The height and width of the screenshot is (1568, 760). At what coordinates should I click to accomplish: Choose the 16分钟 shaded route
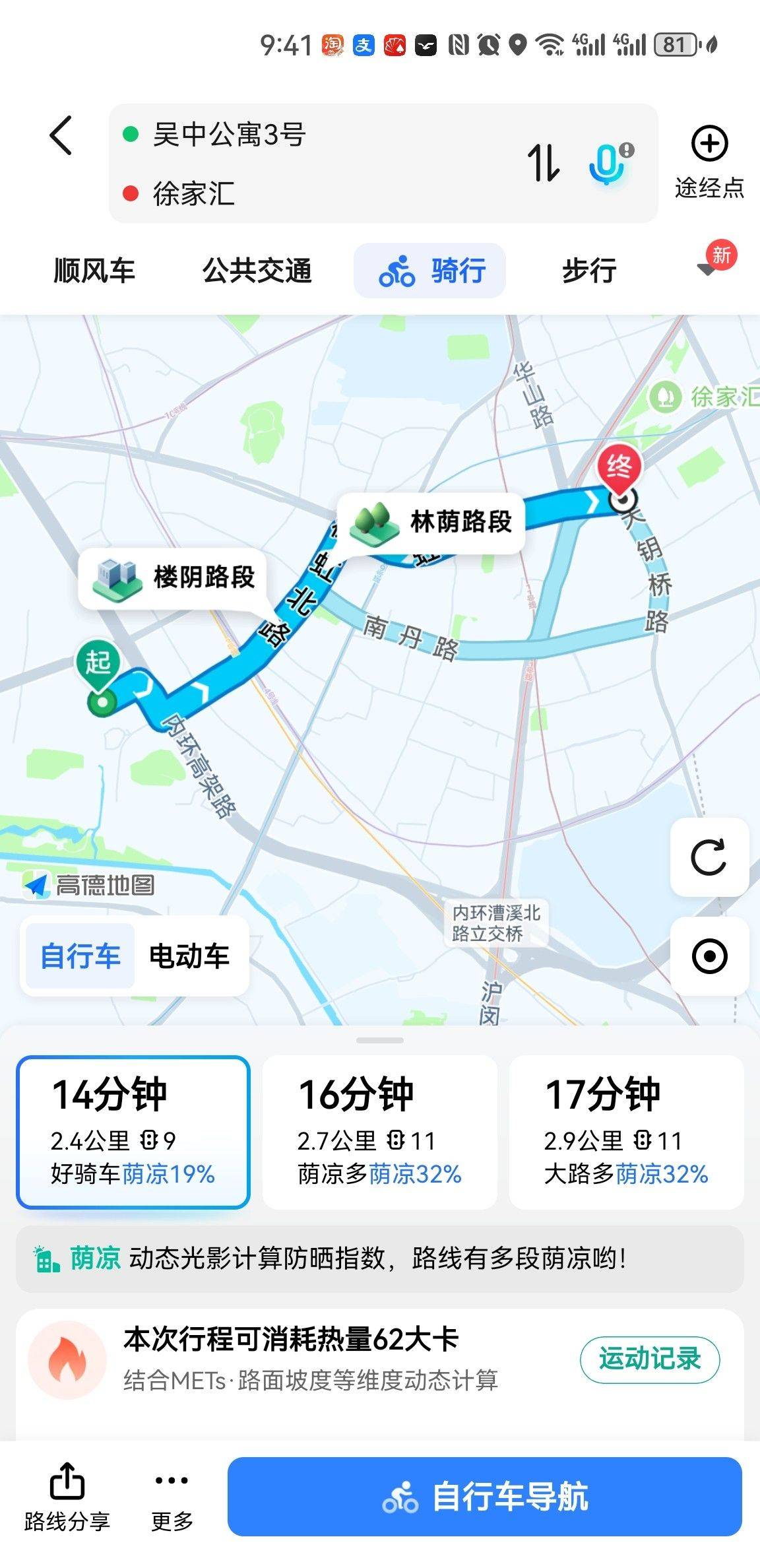[380, 1132]
